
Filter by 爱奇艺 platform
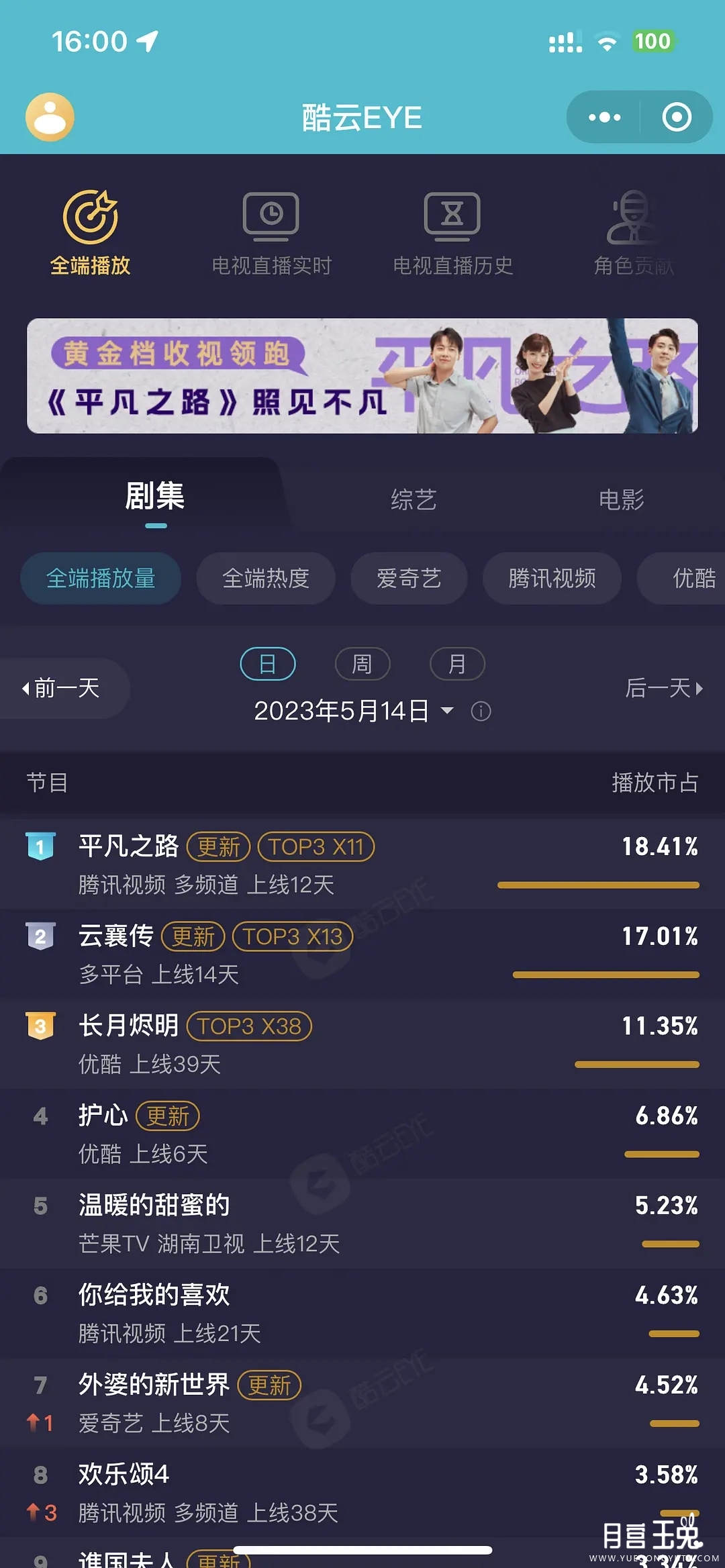click(409, 578)
